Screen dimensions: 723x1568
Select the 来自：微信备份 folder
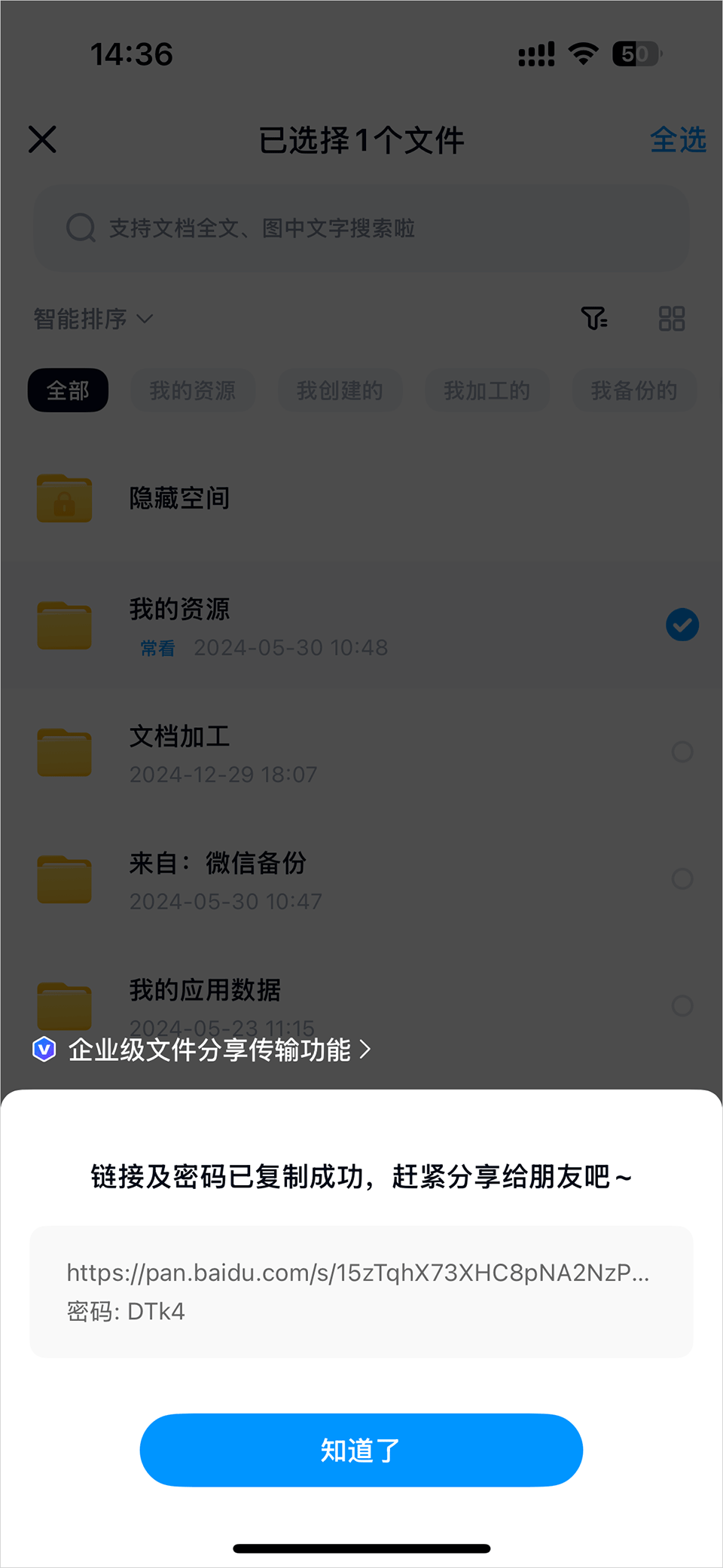[x=682, y=879]
